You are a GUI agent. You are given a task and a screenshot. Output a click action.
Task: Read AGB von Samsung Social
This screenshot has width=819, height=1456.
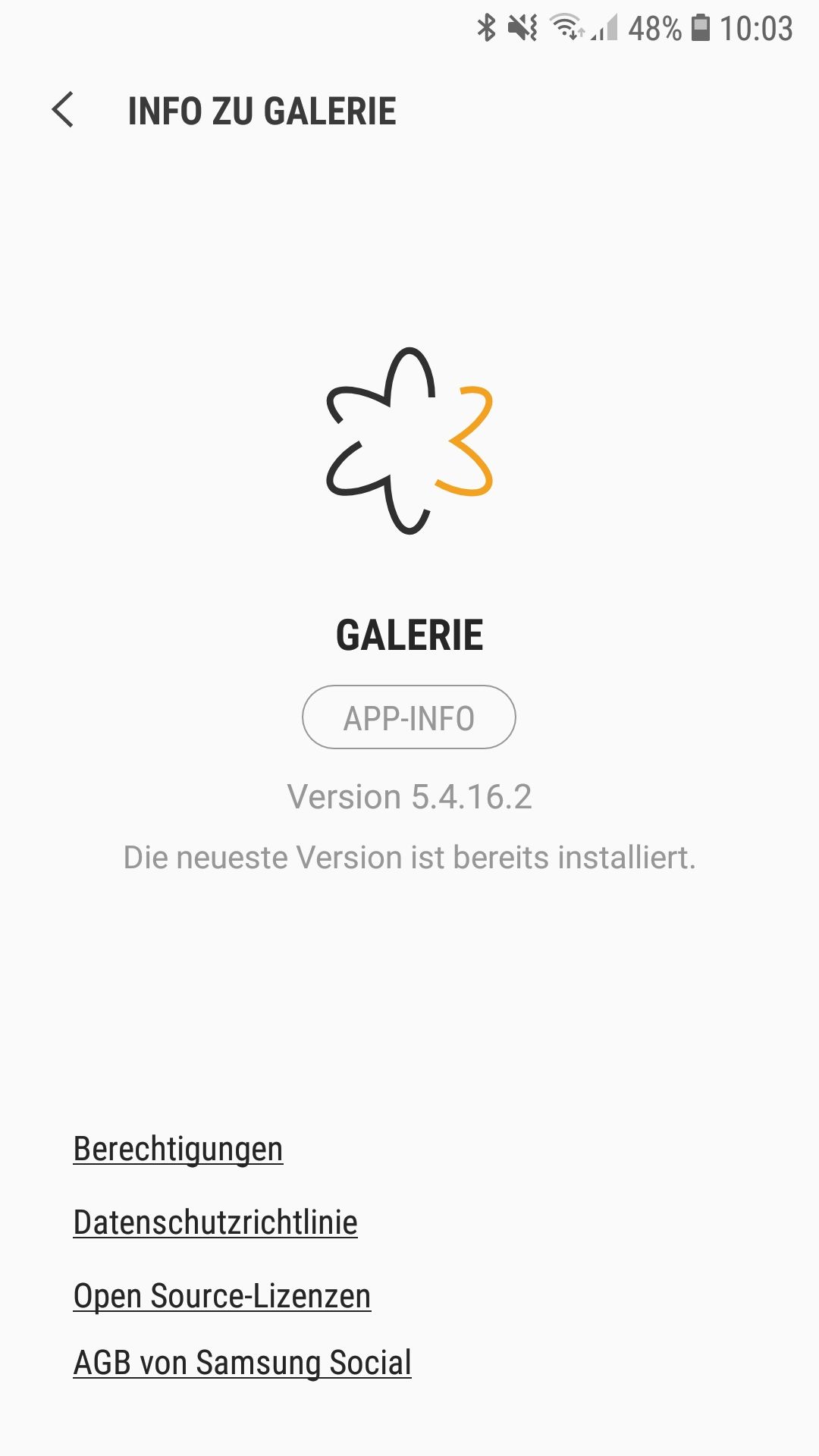(x=243, y=1363)
